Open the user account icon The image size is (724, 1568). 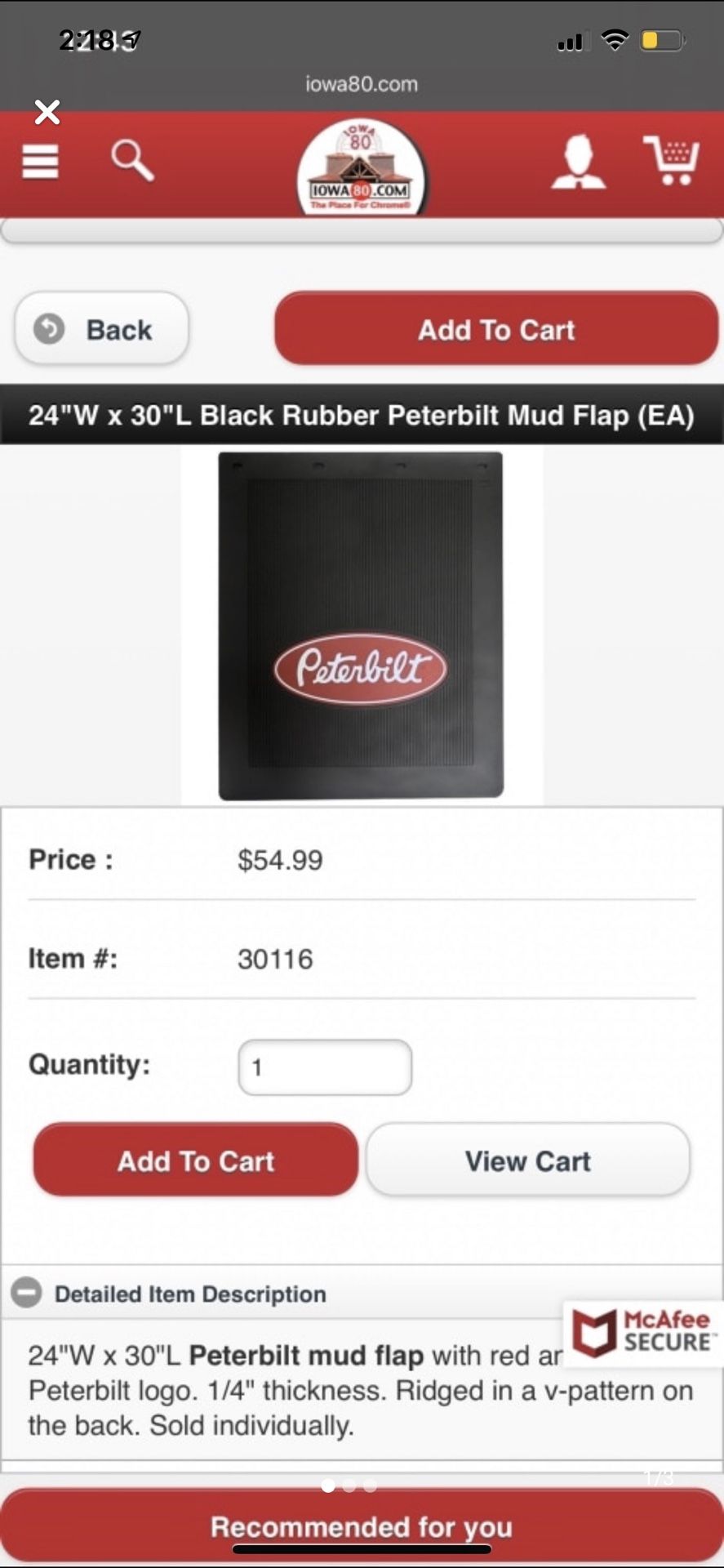580,162
